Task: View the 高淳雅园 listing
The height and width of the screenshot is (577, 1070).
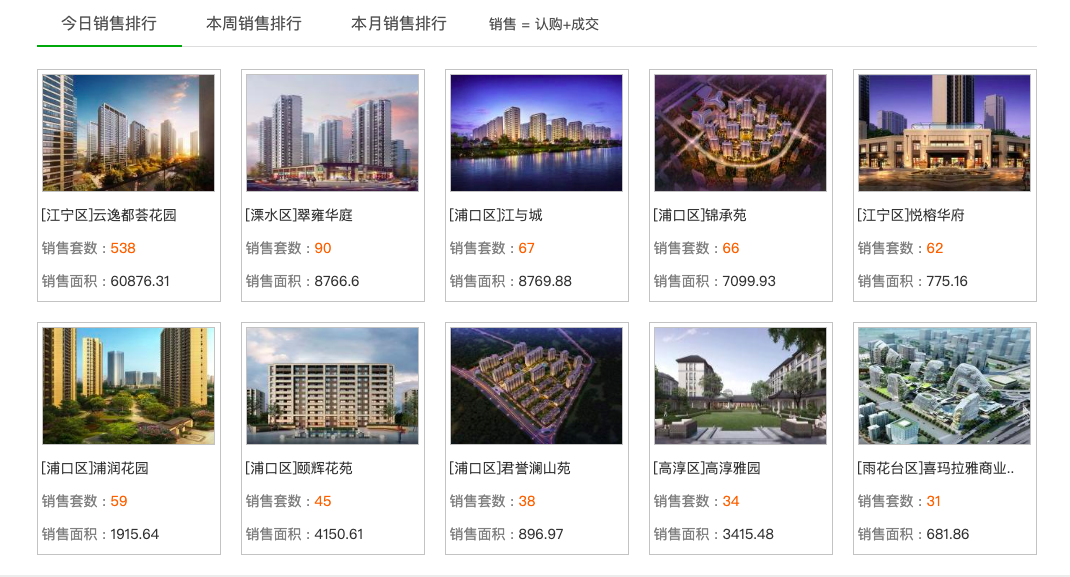Action: point(740,386)
